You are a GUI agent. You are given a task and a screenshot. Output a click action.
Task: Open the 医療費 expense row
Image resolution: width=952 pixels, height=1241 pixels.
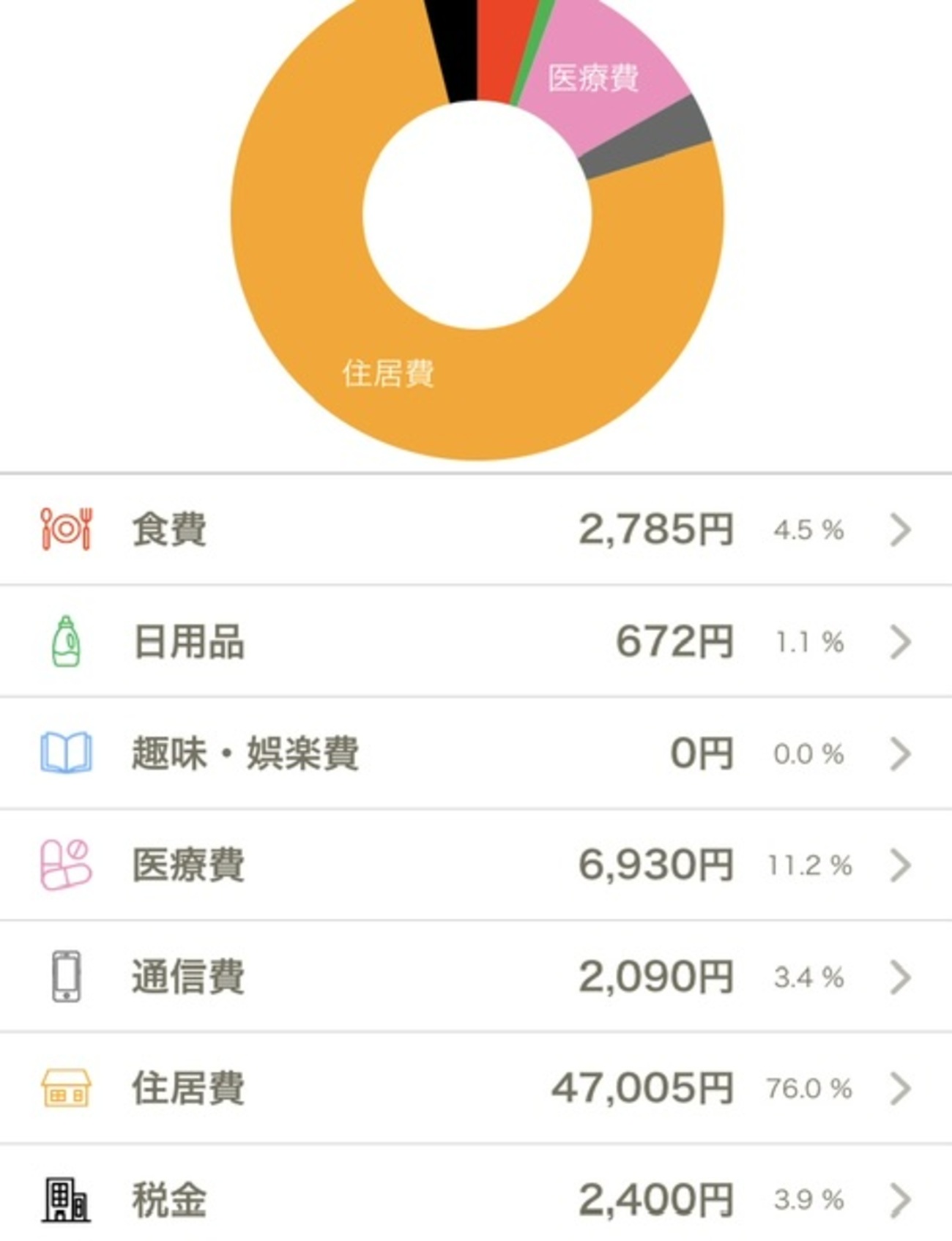(476, 865)
